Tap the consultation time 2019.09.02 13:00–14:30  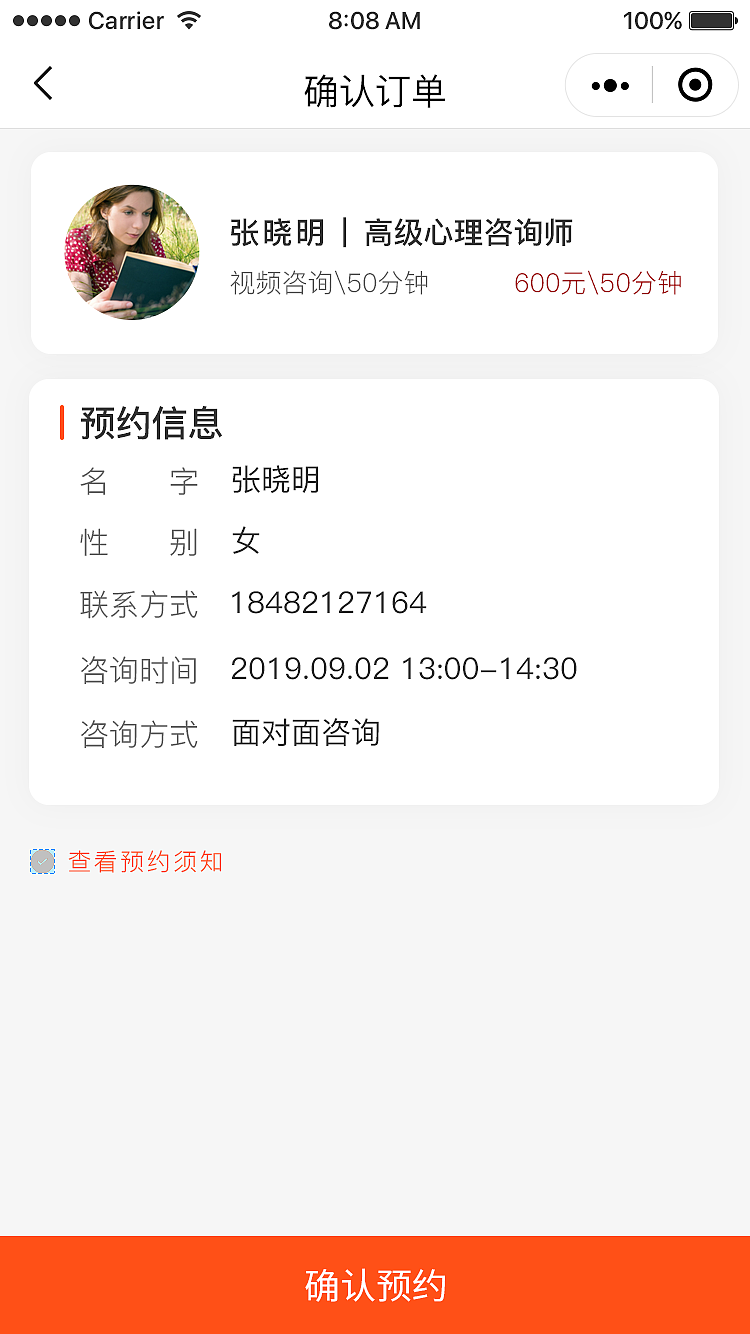[402, 668]
